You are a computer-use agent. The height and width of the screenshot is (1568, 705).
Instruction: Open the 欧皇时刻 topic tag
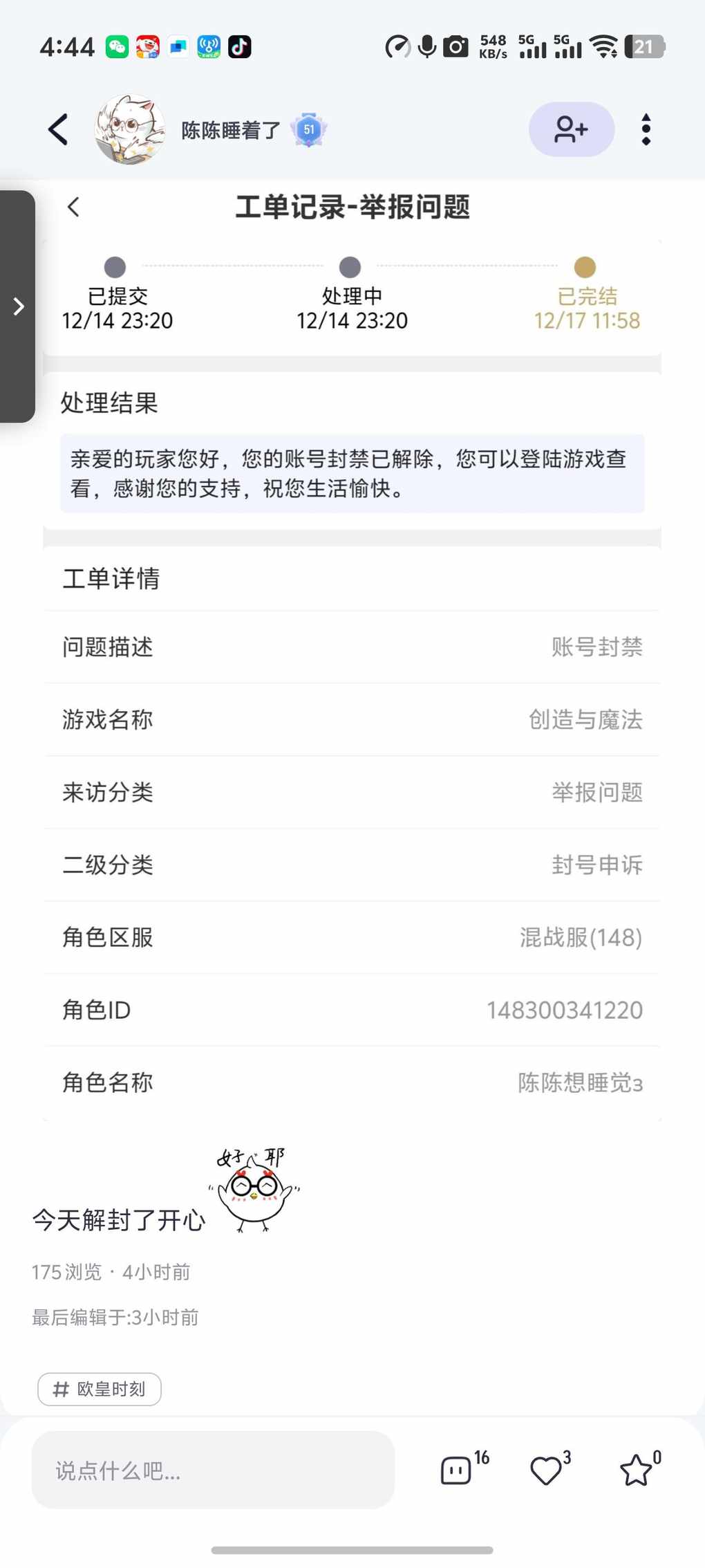[x=100, y=1389]
